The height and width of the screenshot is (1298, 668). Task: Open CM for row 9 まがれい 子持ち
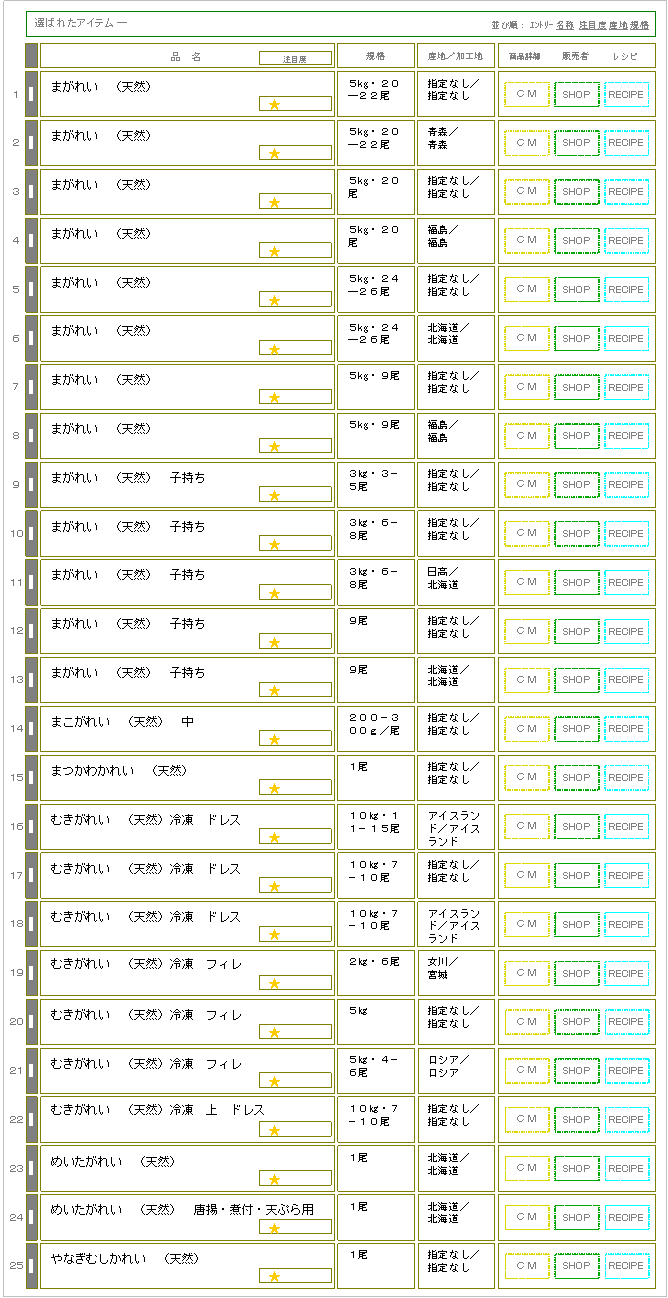[527, 484]
